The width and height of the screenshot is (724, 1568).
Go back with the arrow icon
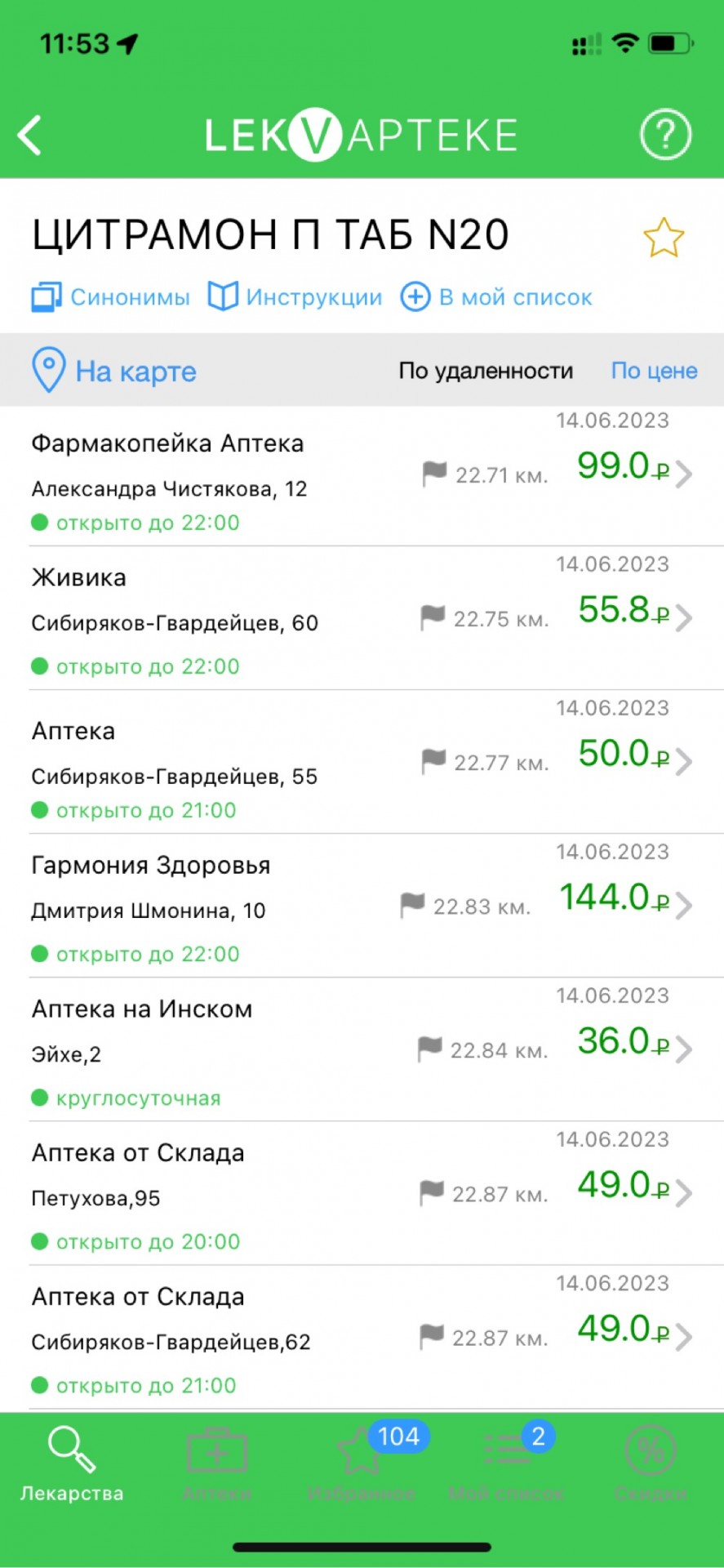[29, 135]
